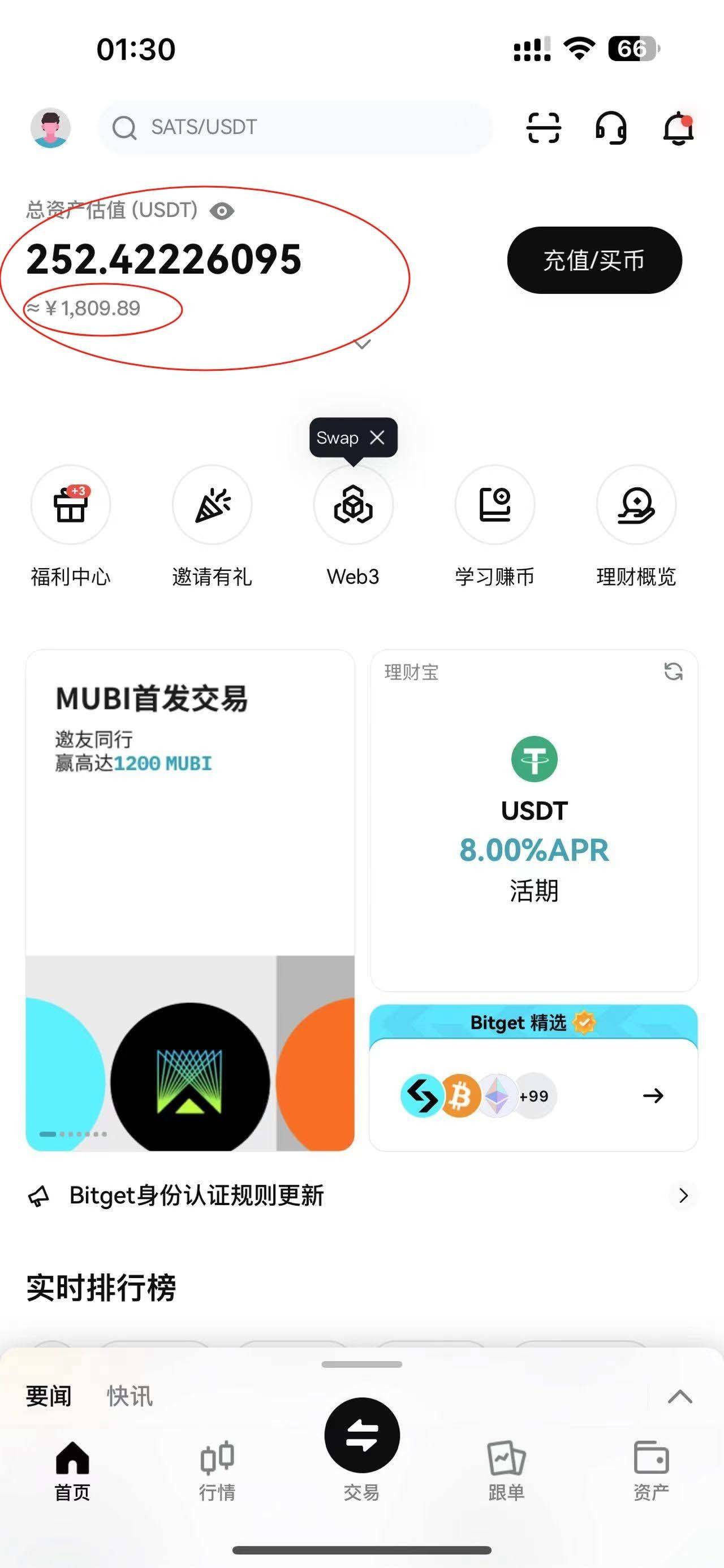Refresh the 理财宝 card
The image size is (724, 1568).
tap(673, 672)
